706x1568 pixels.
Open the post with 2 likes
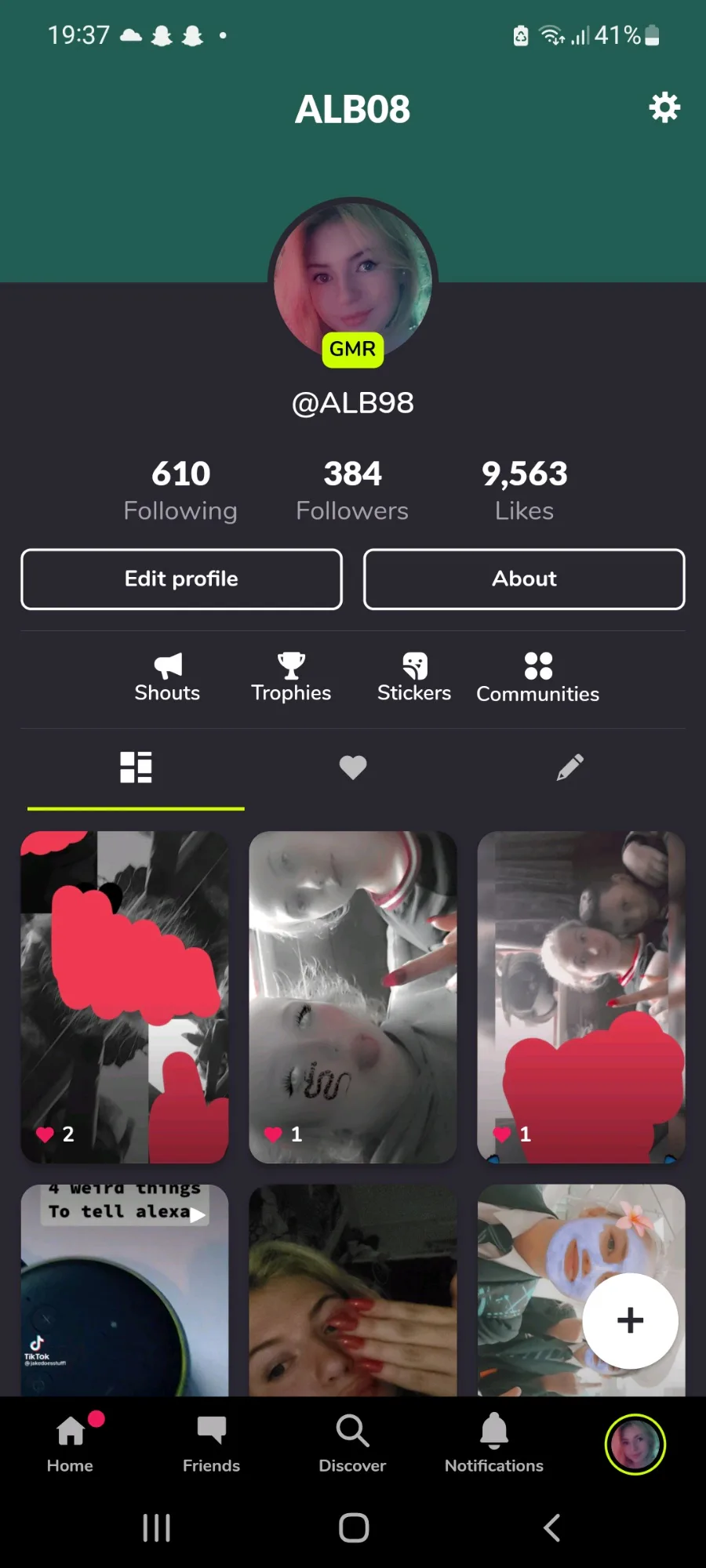(x=125, y=997)
